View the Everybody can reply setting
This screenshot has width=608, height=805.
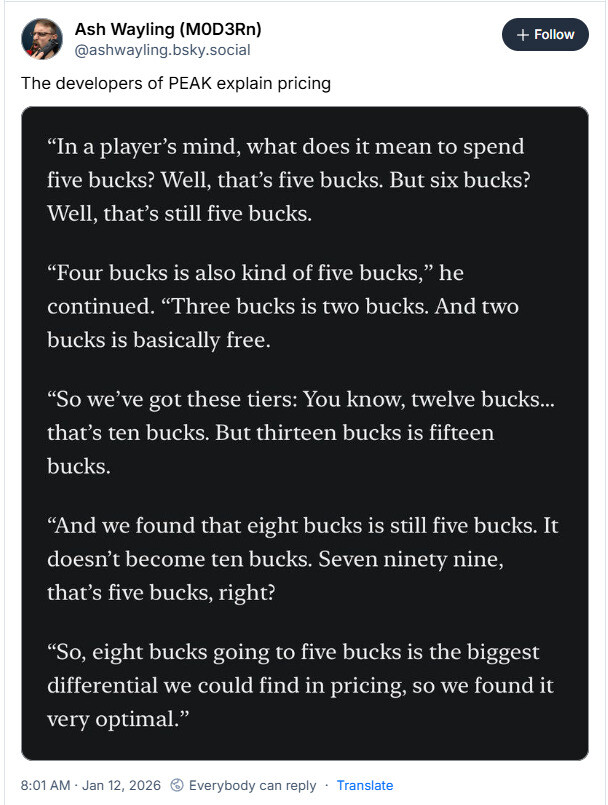[x=243, y=785]
